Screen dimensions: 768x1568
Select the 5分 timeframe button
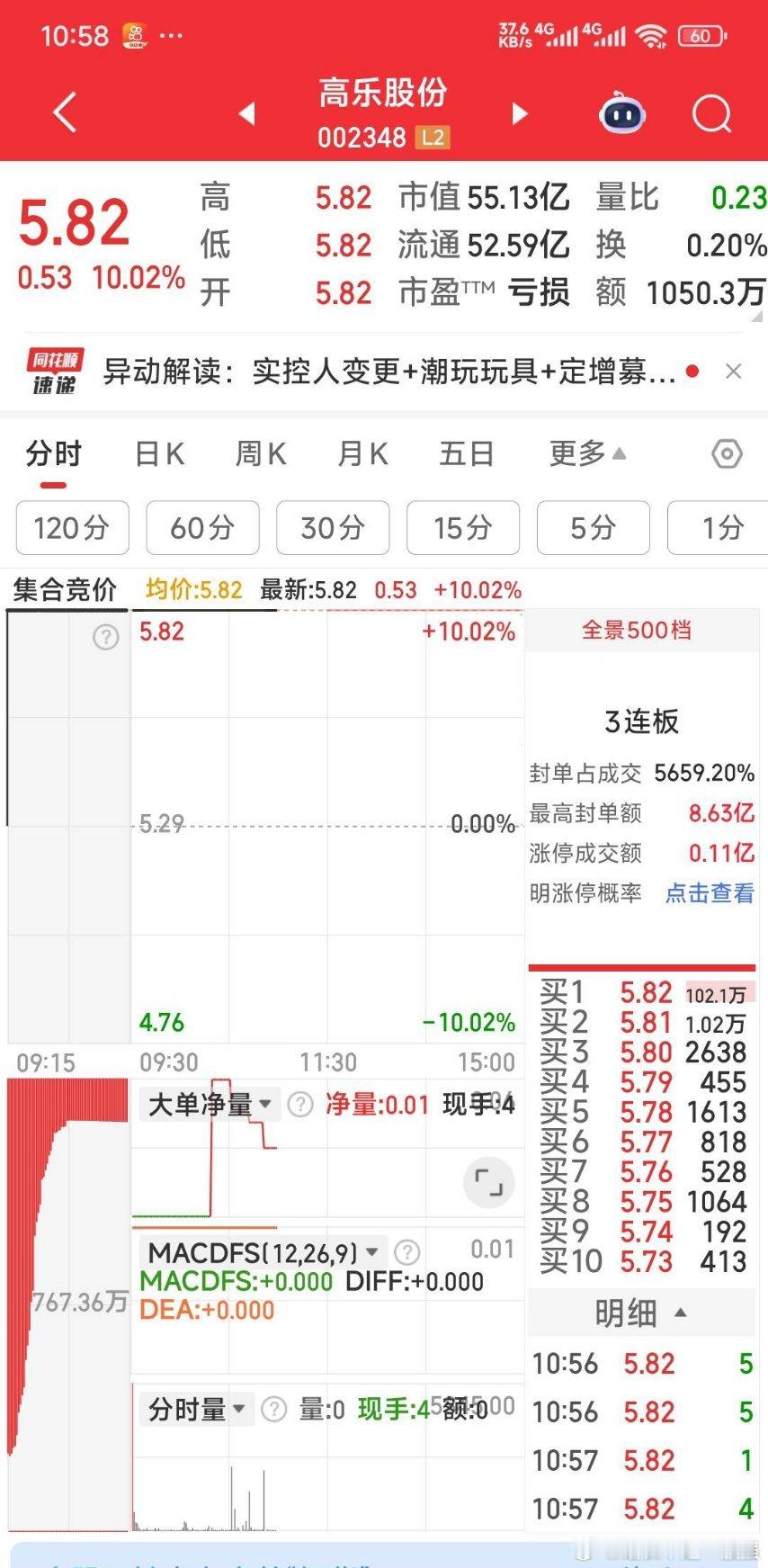593,528
